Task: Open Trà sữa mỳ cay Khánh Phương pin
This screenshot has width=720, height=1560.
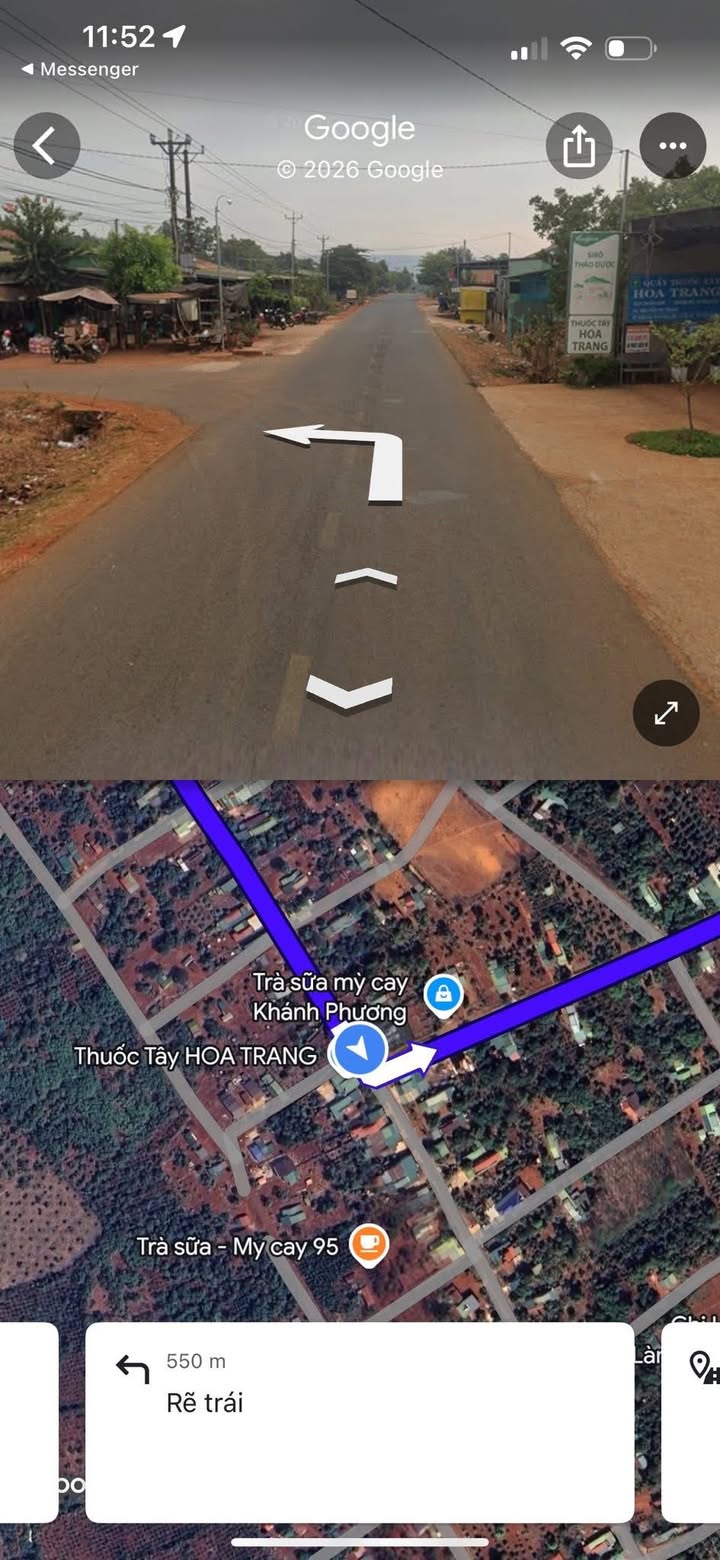Action: tap(443, 995)
